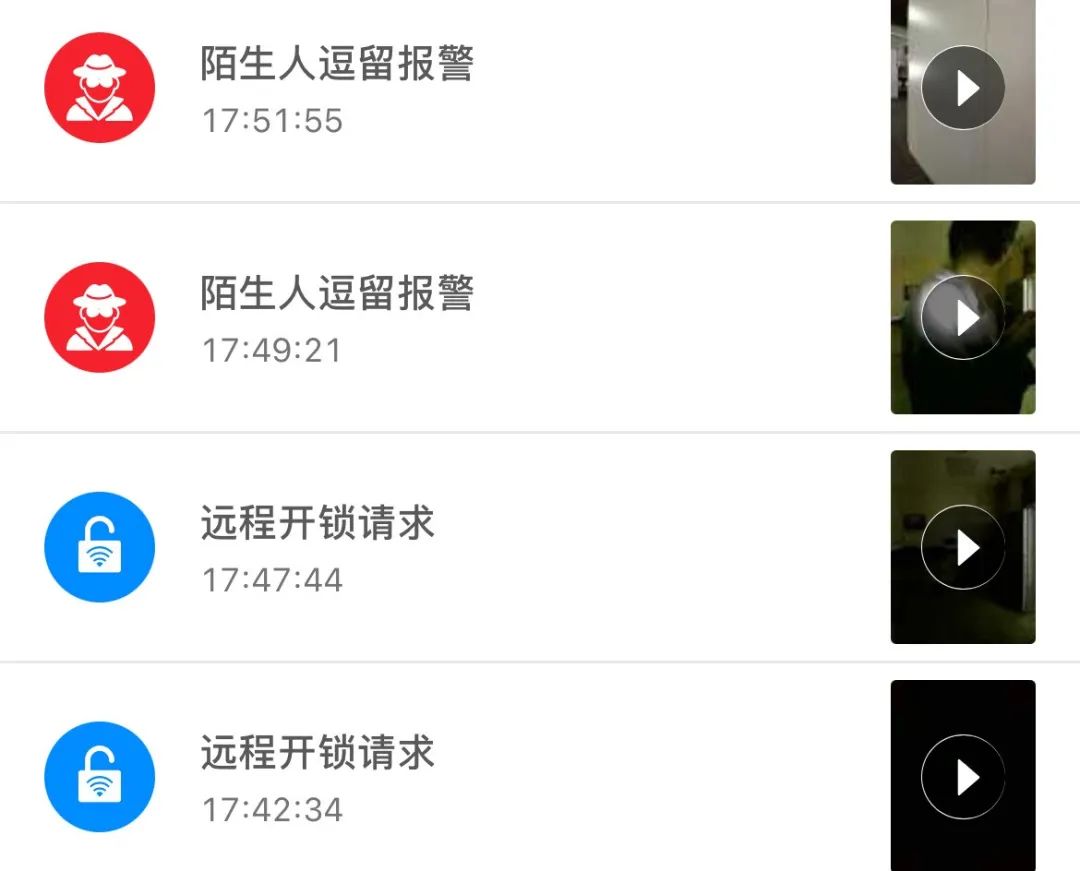Play the 17:49:21 stranger alarm video

pos(962,317)
